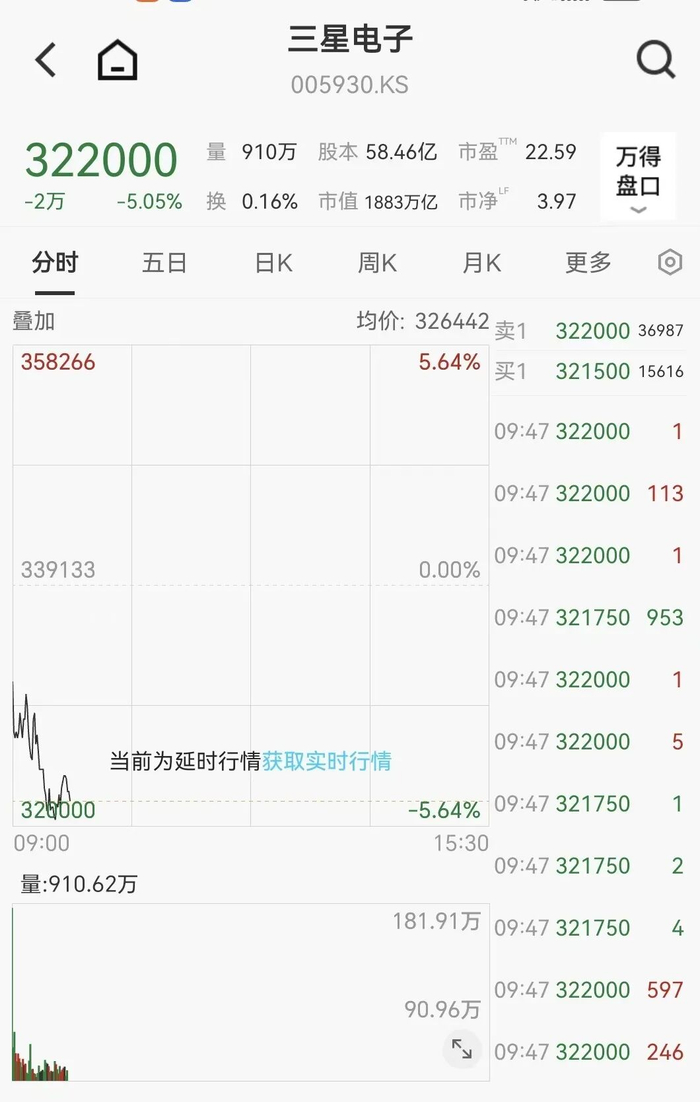Switch to the 周K tab
The height and width of the screenshot is (1102, 700).
377,263
